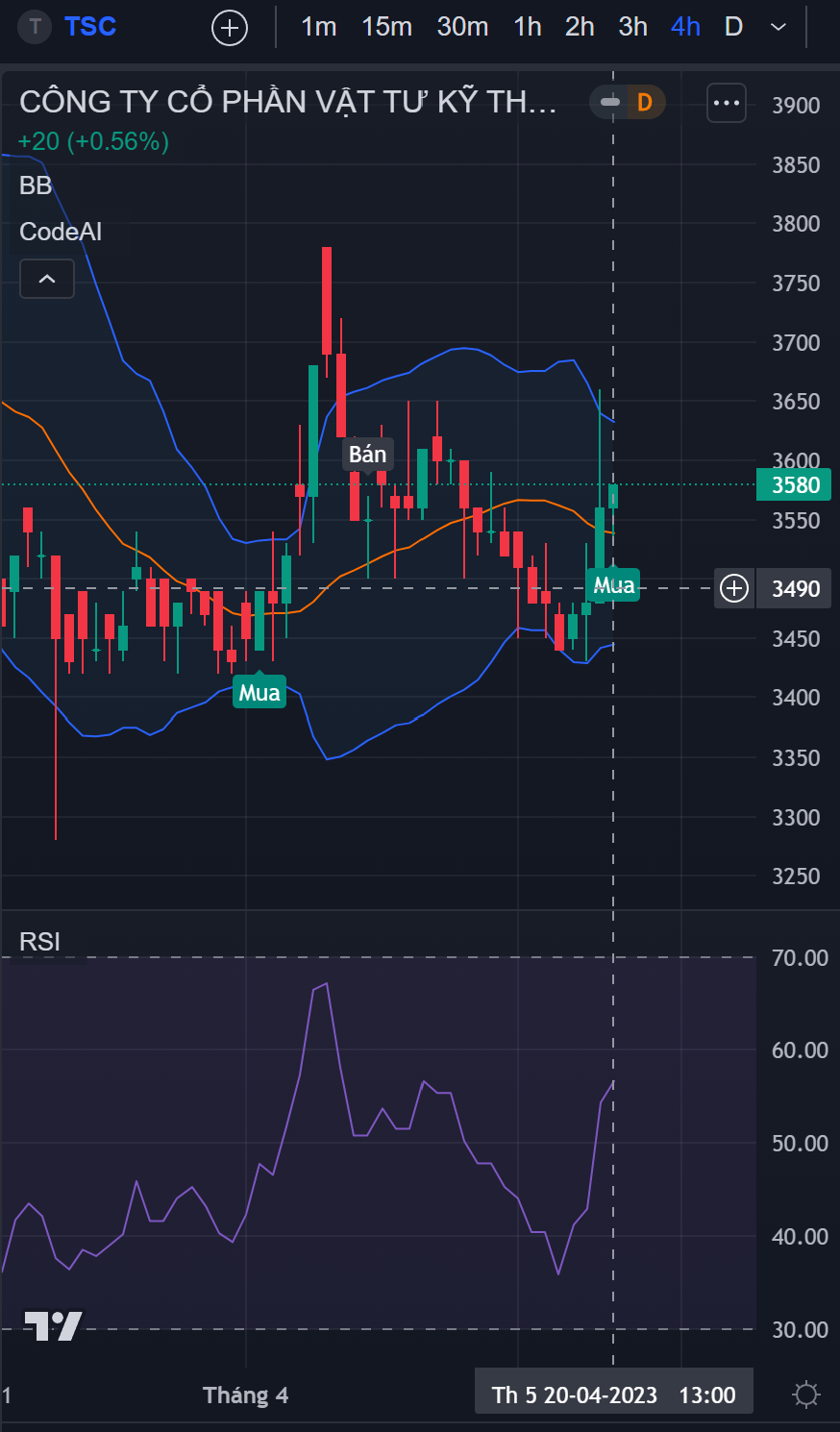Expand the timeframe dropdown arrow
This screenshot has height=1432, width=840.
pos(778,27)
